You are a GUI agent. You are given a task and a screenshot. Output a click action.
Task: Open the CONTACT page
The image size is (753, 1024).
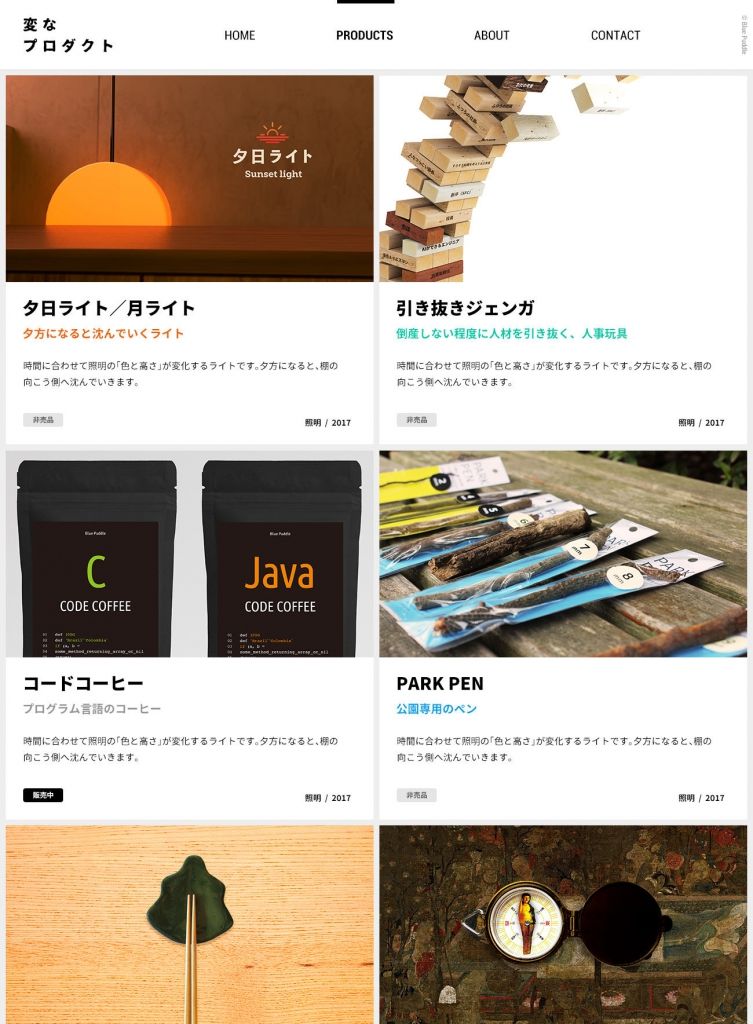pyautogui.click(x=615, y=35)
